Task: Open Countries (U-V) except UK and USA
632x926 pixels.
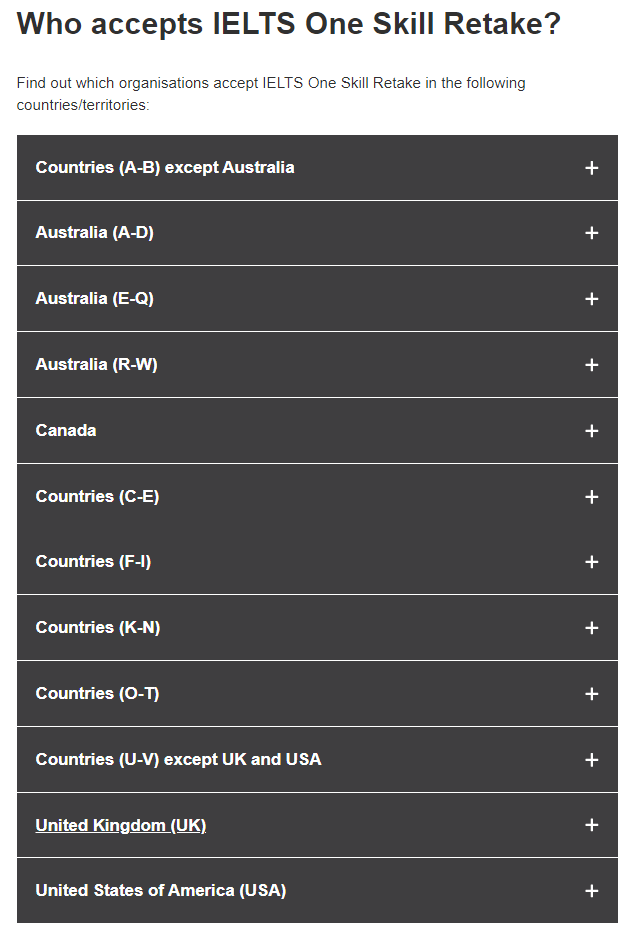Action: point(316,760)
